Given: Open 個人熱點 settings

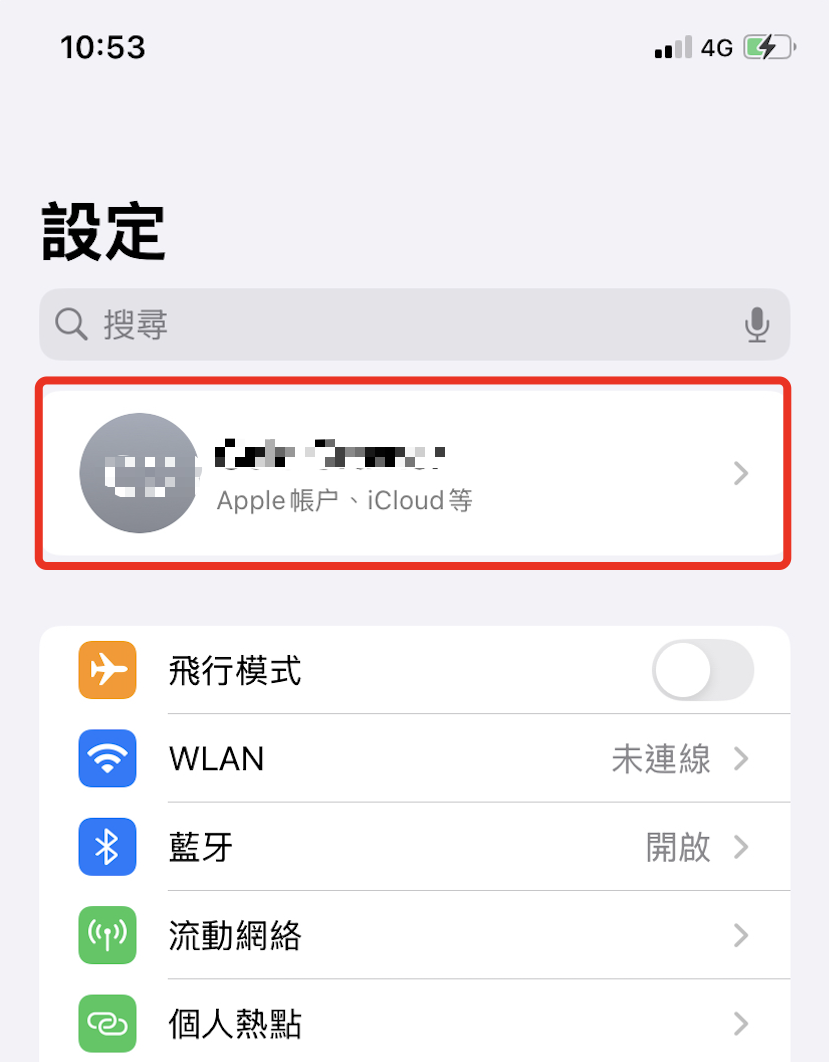Looking at the screenshot, I should click(x=414, y=1023).
